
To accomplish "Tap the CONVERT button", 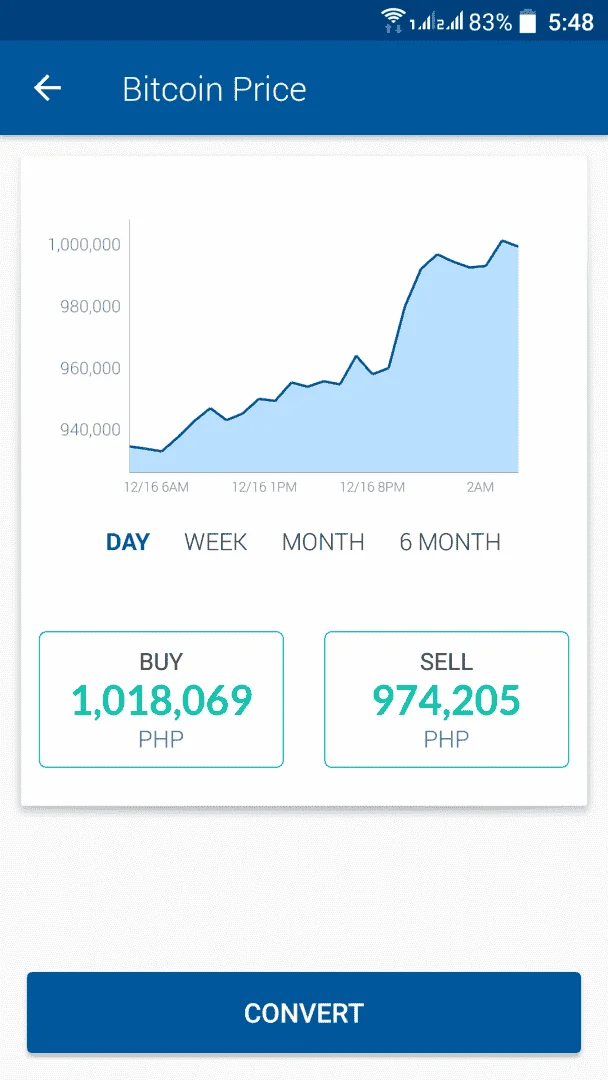I will 304,1012.
